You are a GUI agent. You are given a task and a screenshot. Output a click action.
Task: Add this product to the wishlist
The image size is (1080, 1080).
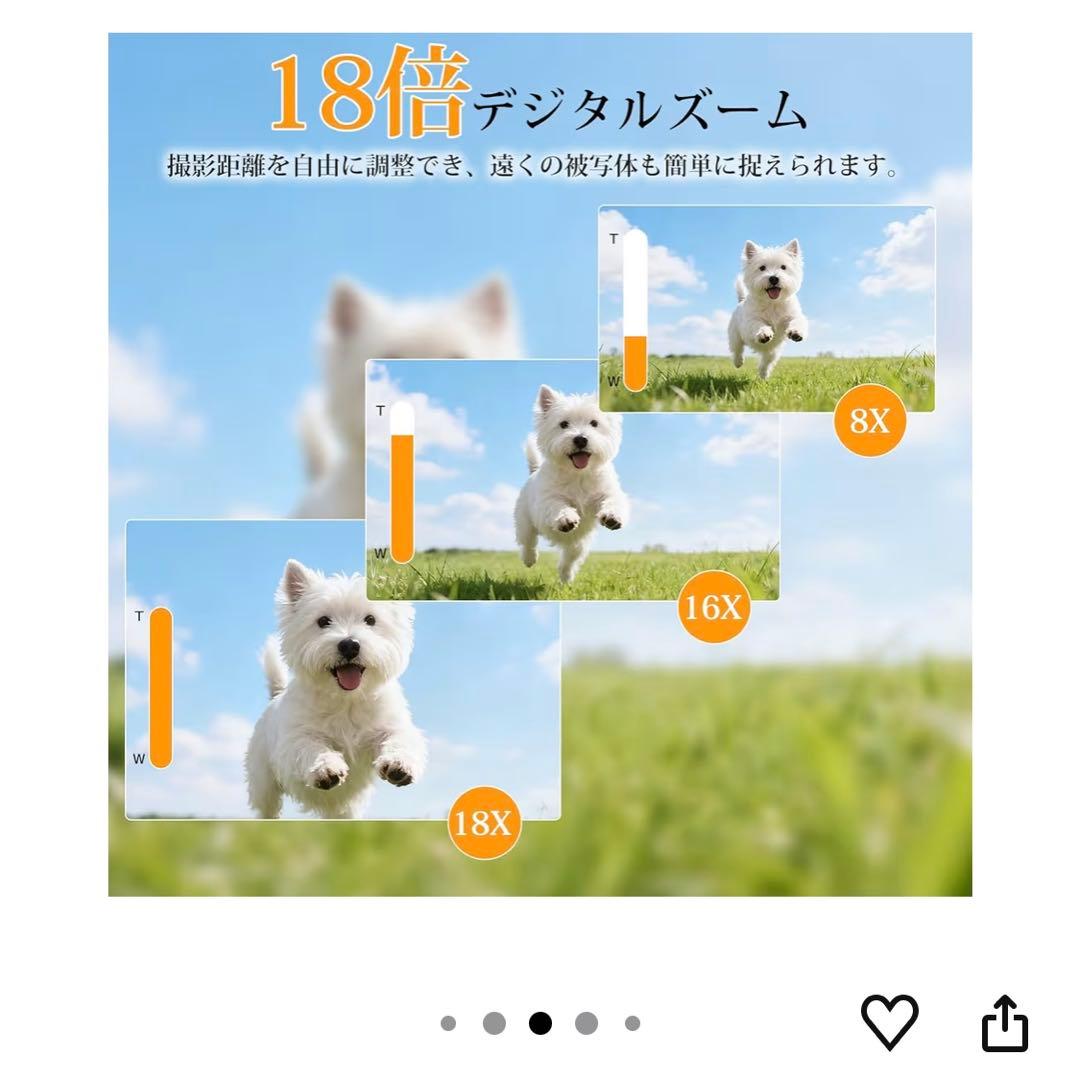point(889,1022)
